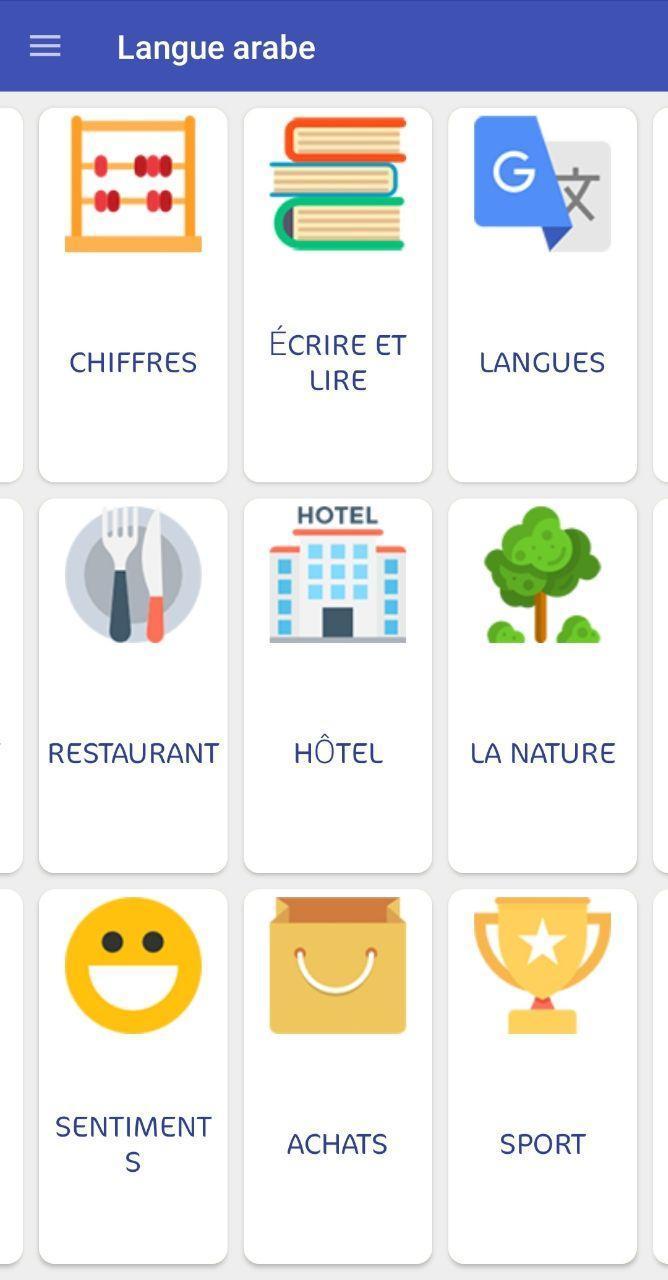View the La nature category
This screenshot has height=1280, width=668.
[542, 686]
